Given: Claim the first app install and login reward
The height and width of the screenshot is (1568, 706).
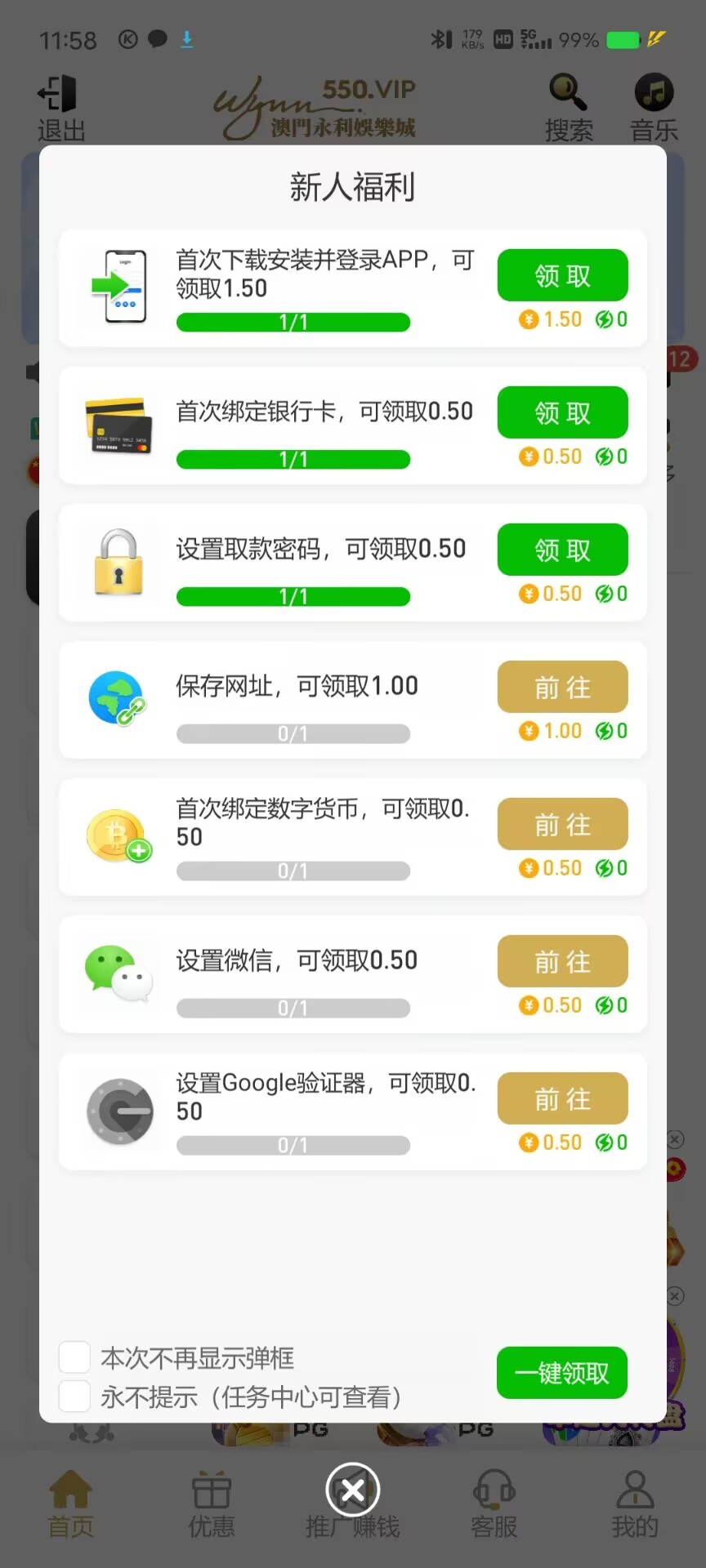Looking at the screenshot, I should 562,276.
